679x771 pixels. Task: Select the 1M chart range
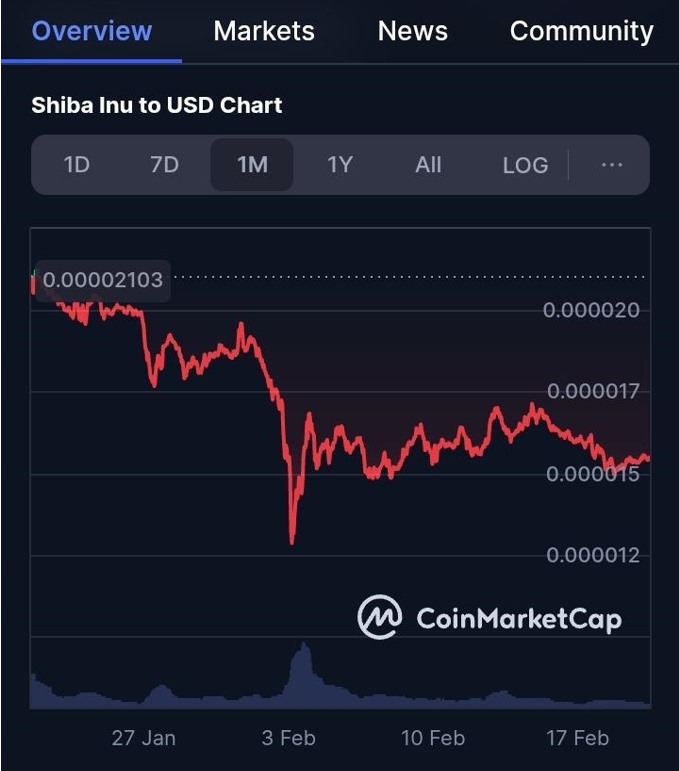tap(252, 165)
